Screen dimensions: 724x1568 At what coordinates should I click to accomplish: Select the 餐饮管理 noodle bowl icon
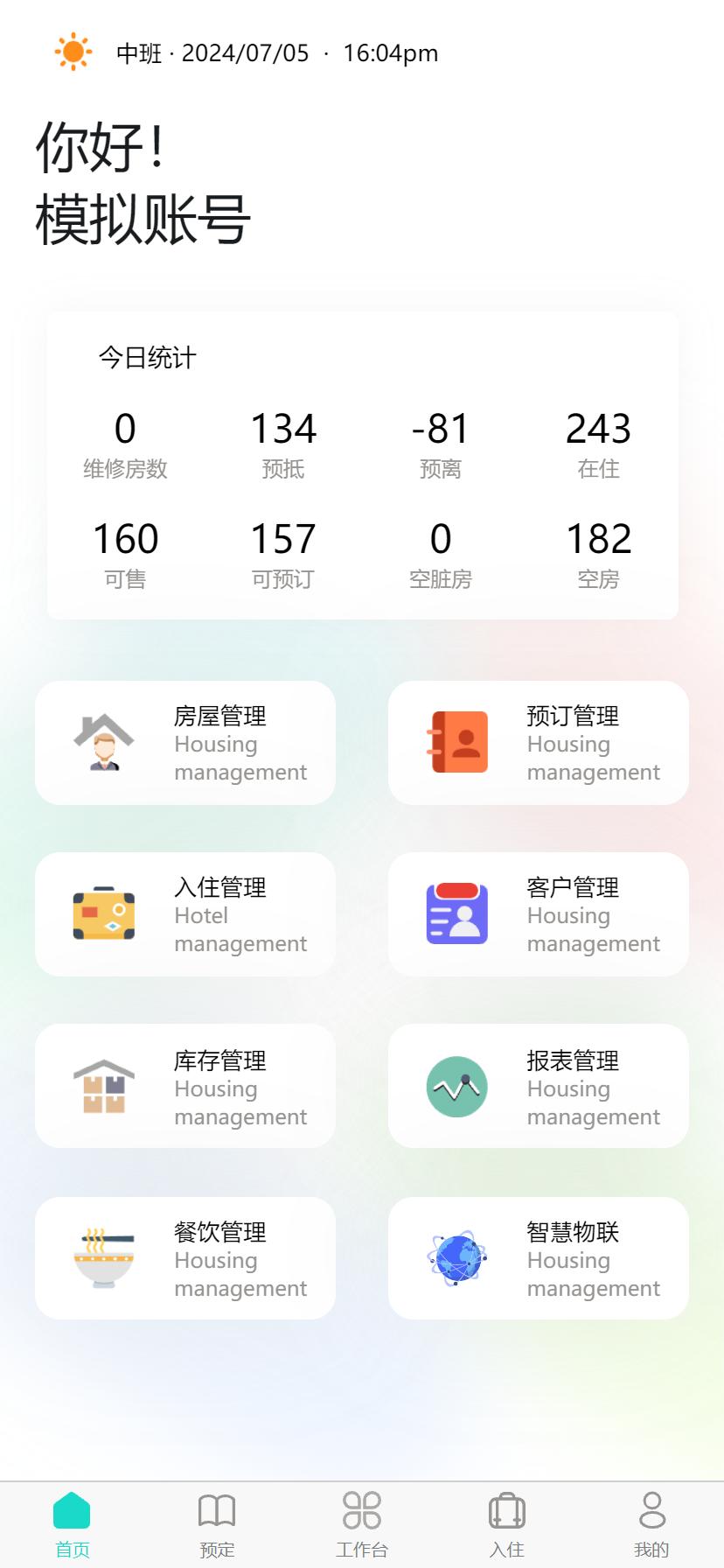pyautogui.click(x=103, y=1257)
